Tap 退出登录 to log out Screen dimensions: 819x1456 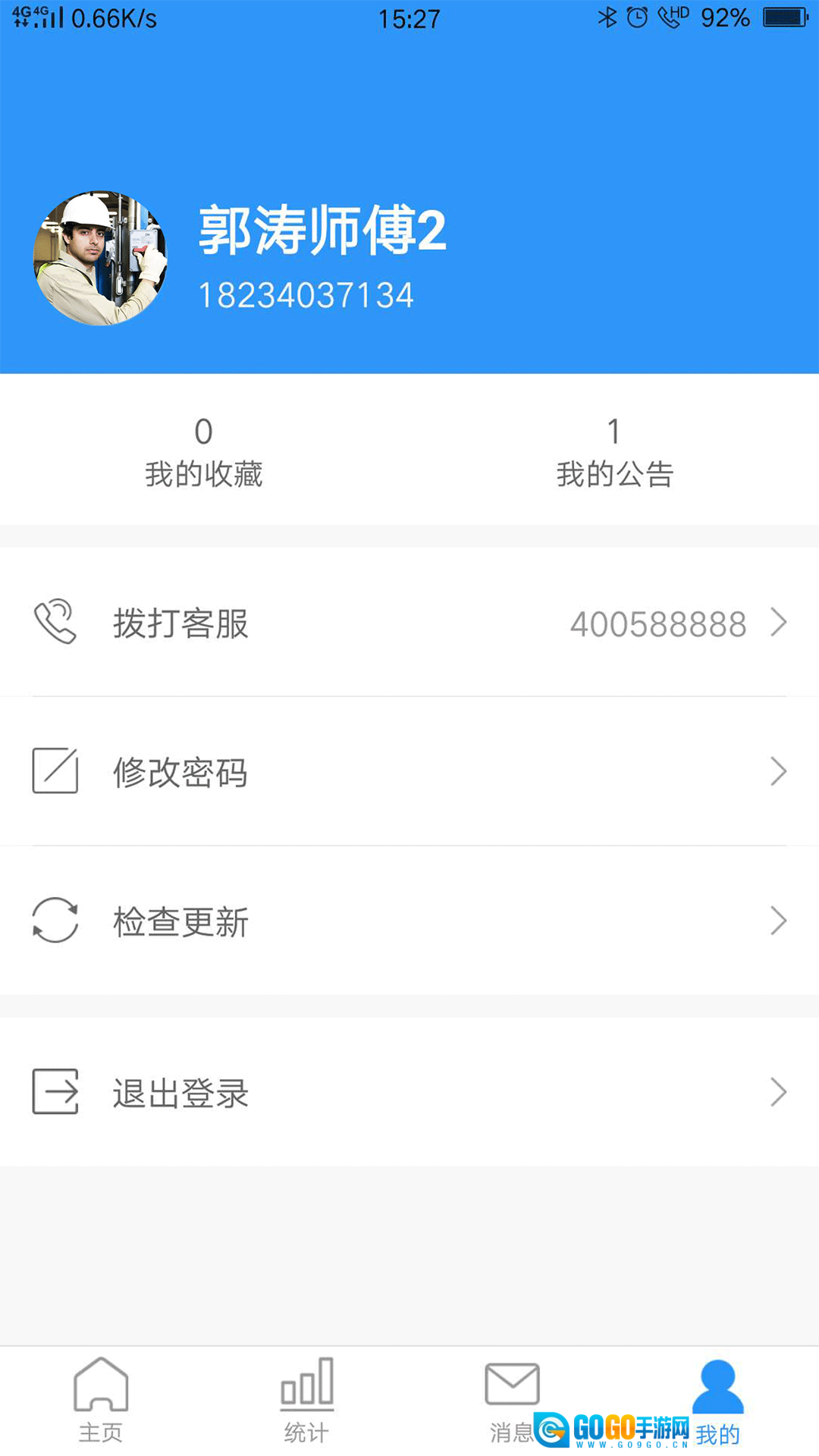tap(409, 1092)
